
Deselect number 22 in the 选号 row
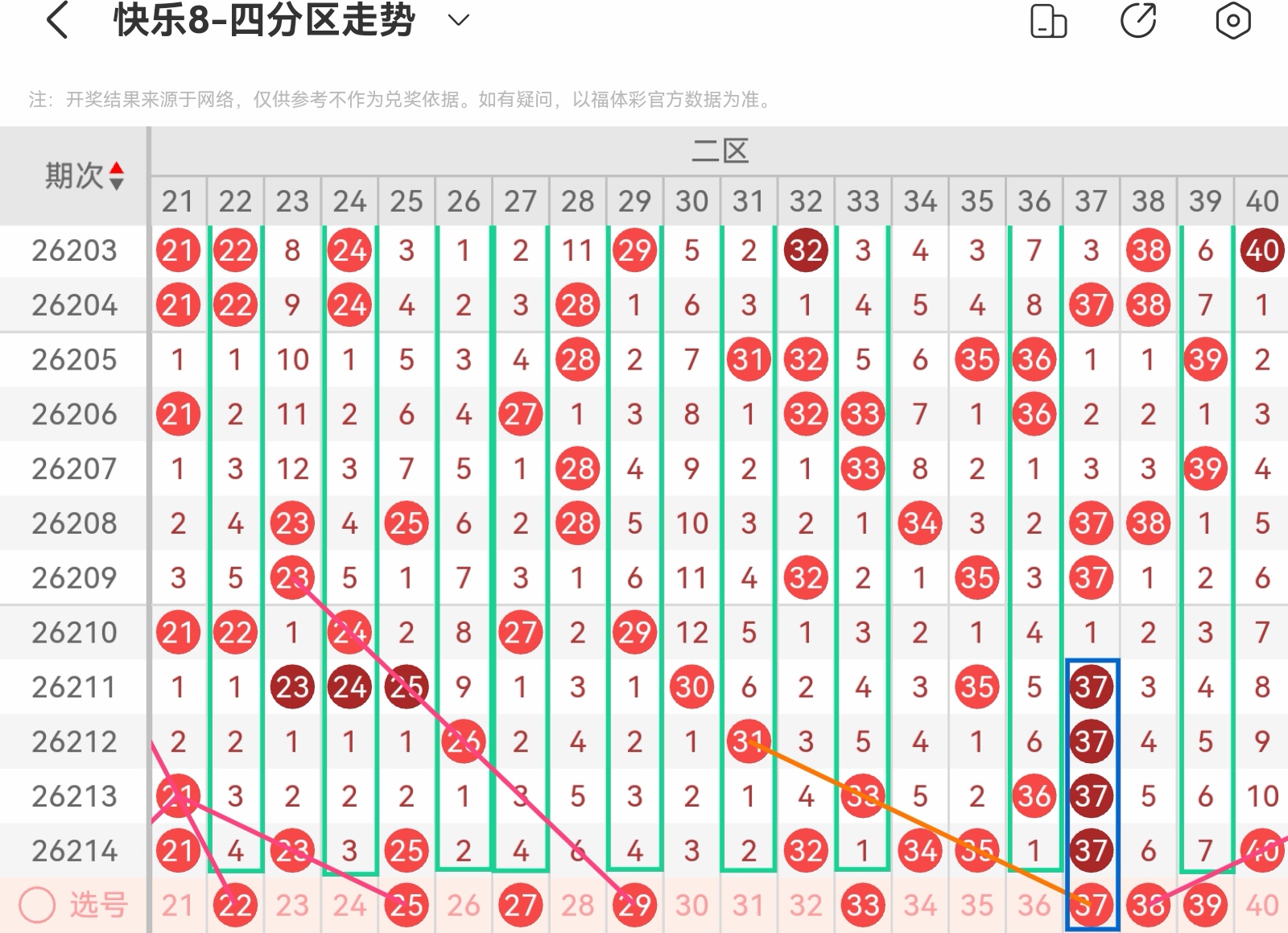pyautogui.click(x=235, y=906)
